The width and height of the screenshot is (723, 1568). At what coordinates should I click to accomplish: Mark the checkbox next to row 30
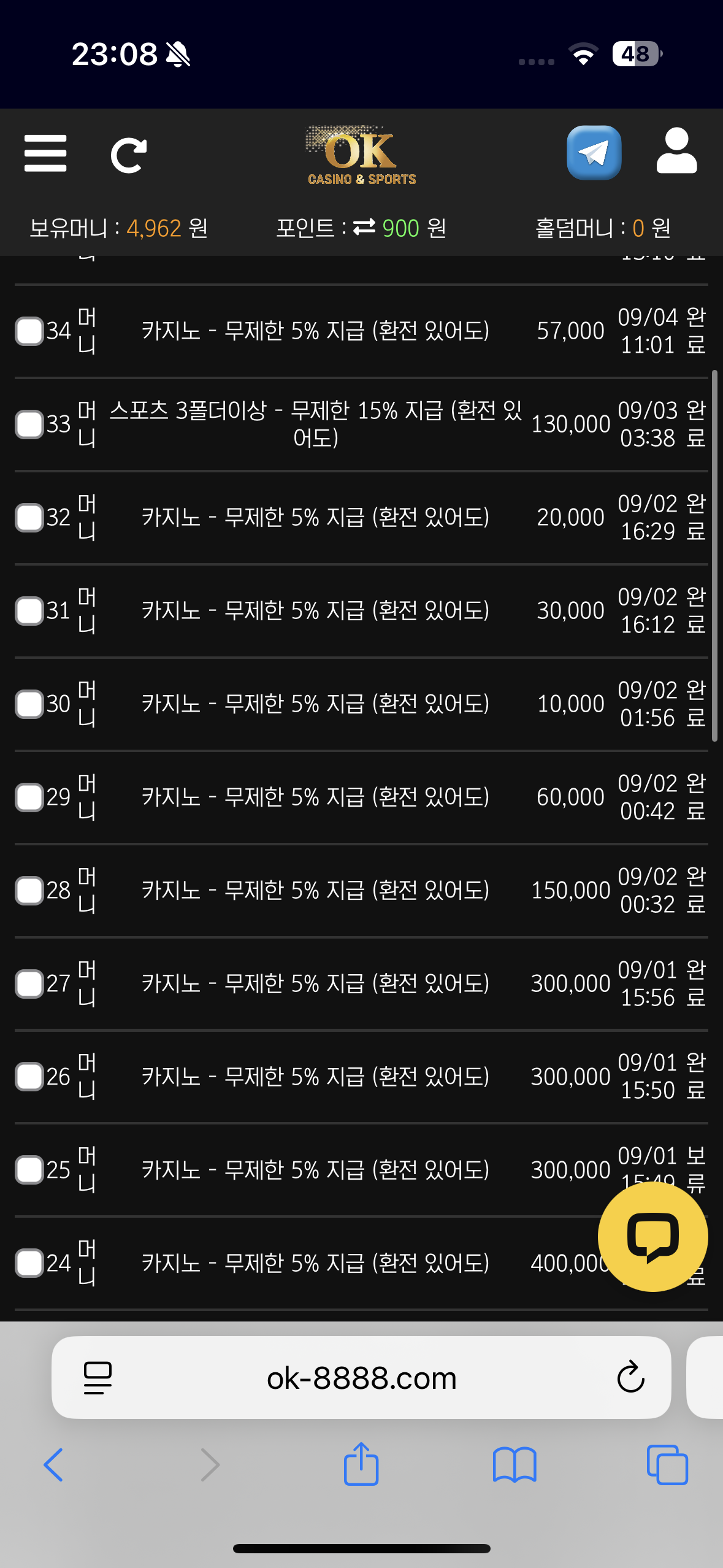click(x=29, y=704)
